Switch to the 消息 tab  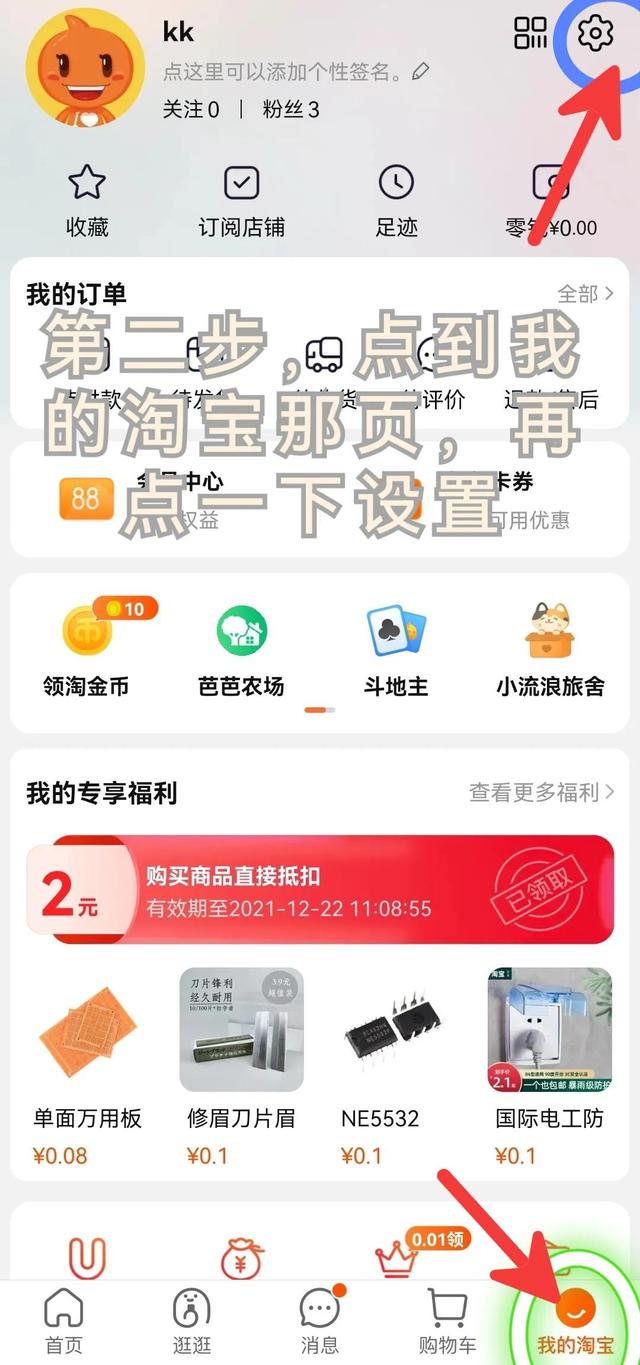(320, 1322)
